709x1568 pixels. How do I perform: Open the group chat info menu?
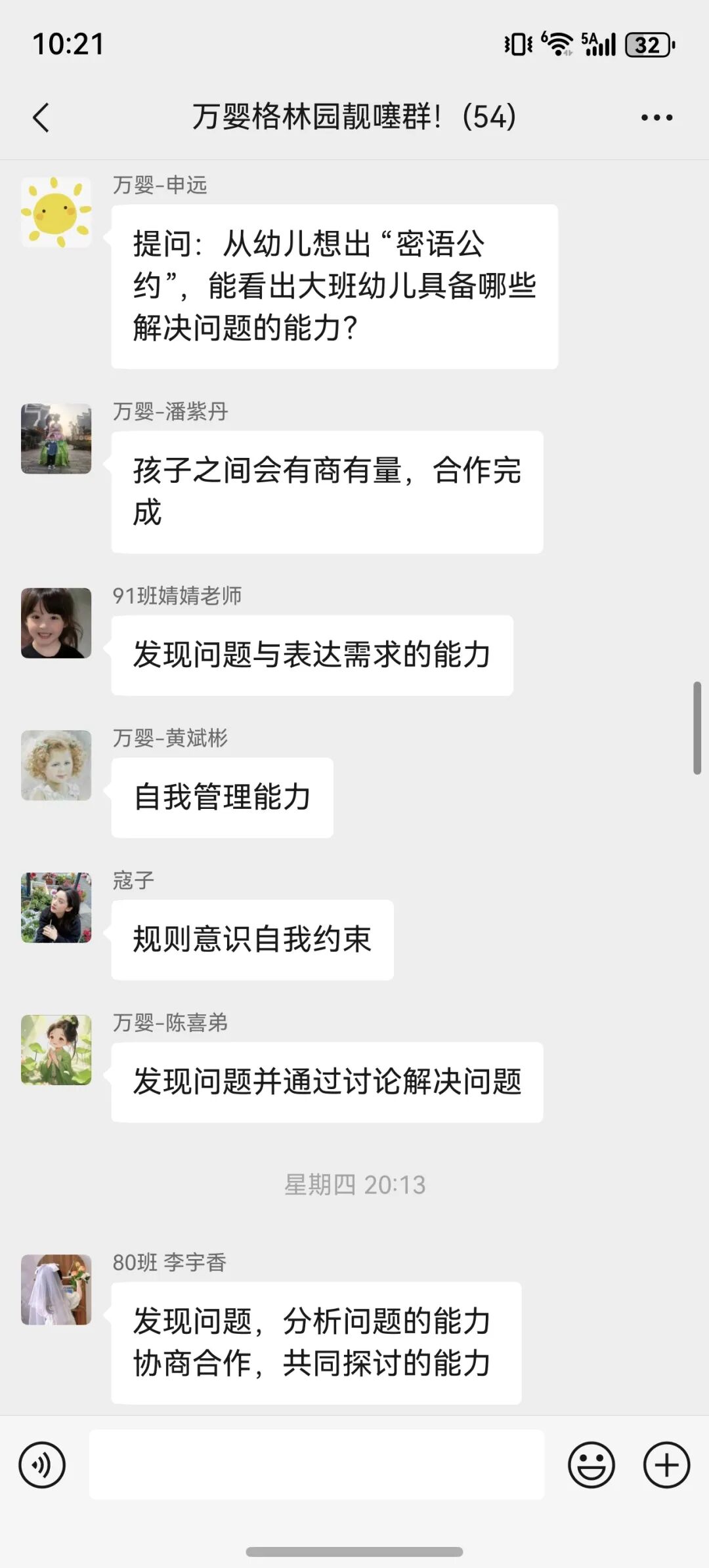pos(656,118)
